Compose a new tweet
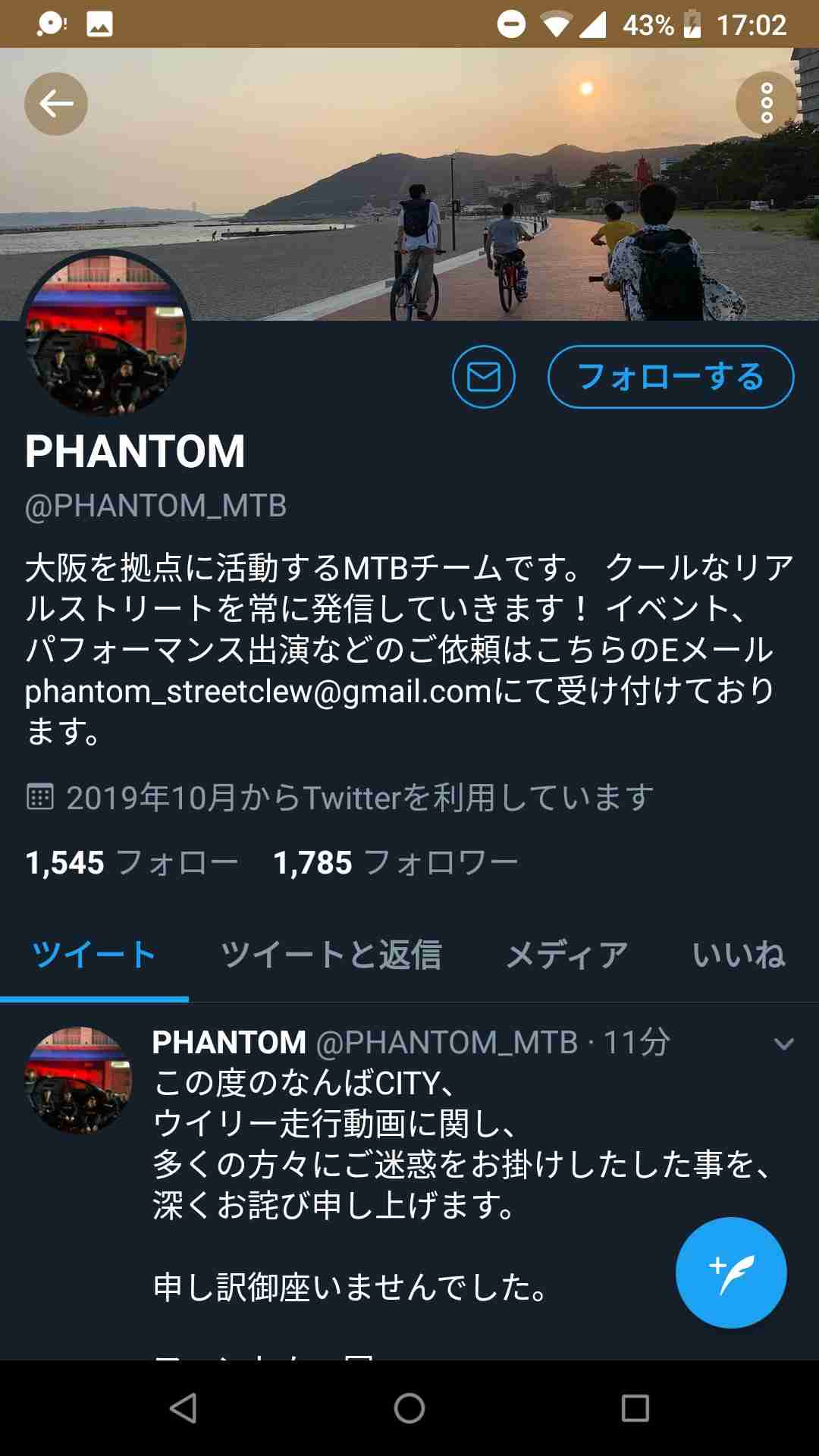 tap(731, 1272)
